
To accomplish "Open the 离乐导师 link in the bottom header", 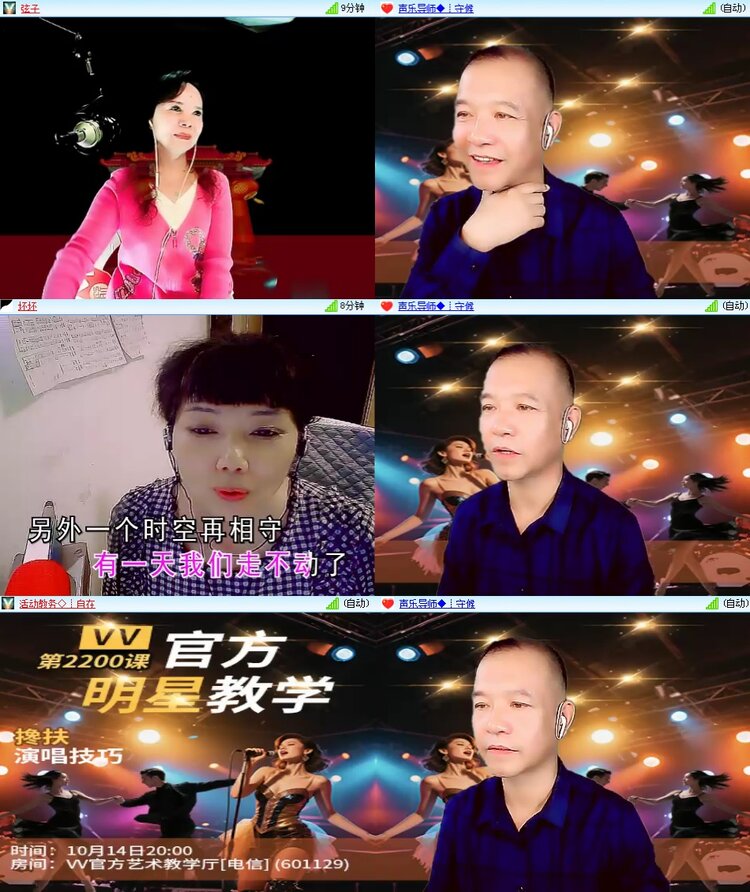I will pos(420,604).
